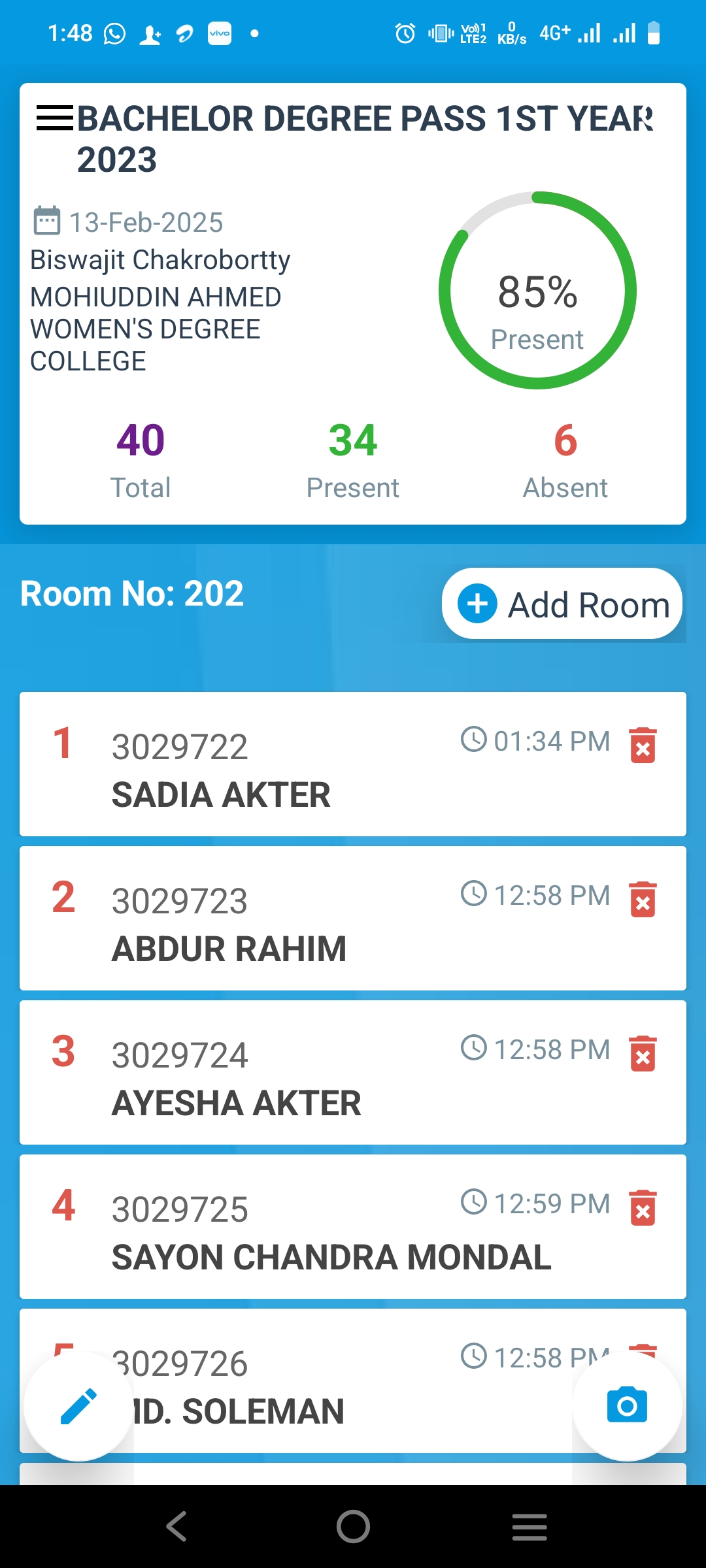Screen dimensions: 706x1568
Task: Launch the camera floating button
Action: click(628, 1406)
